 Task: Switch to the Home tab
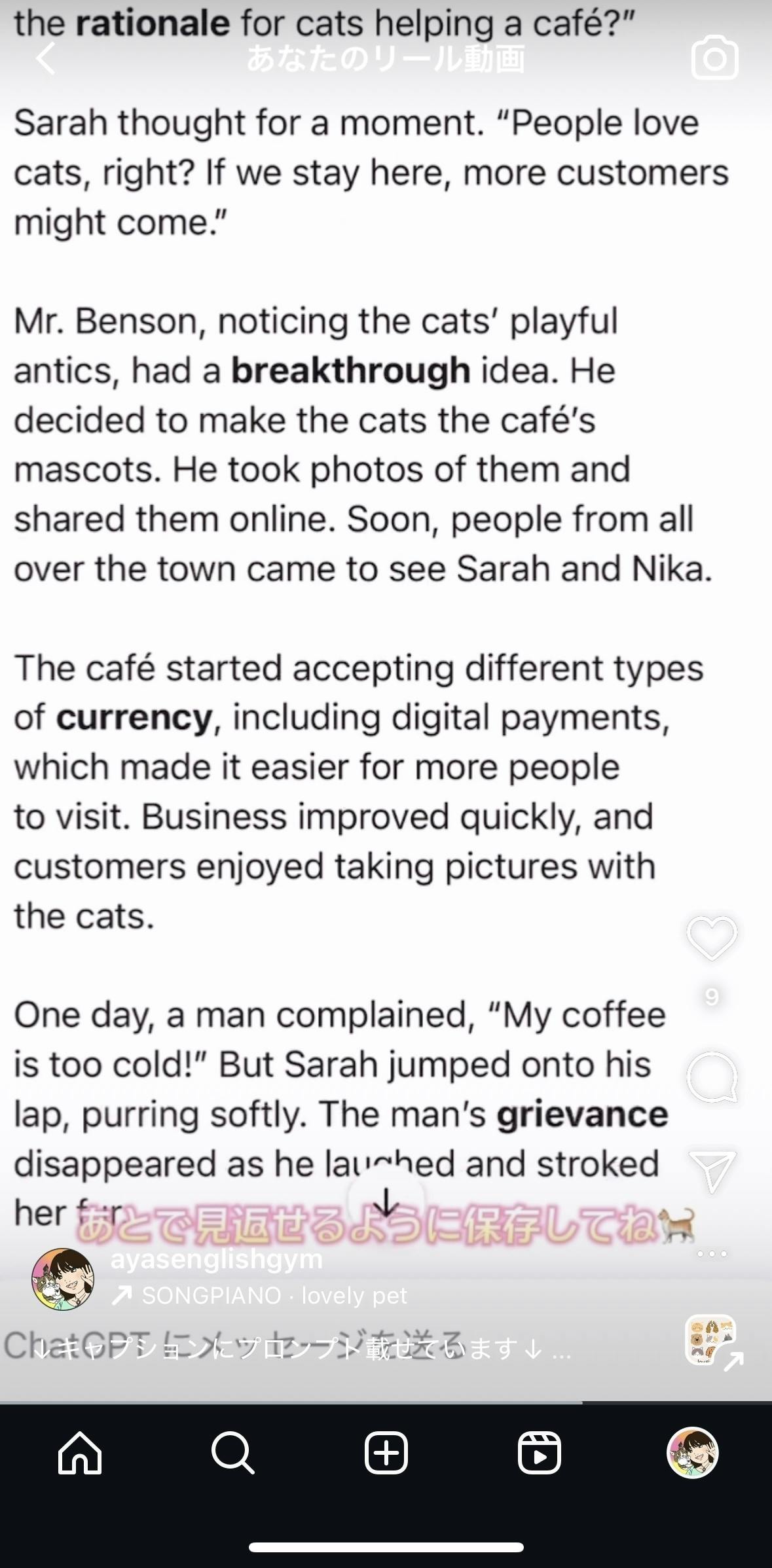point(80,1453)
